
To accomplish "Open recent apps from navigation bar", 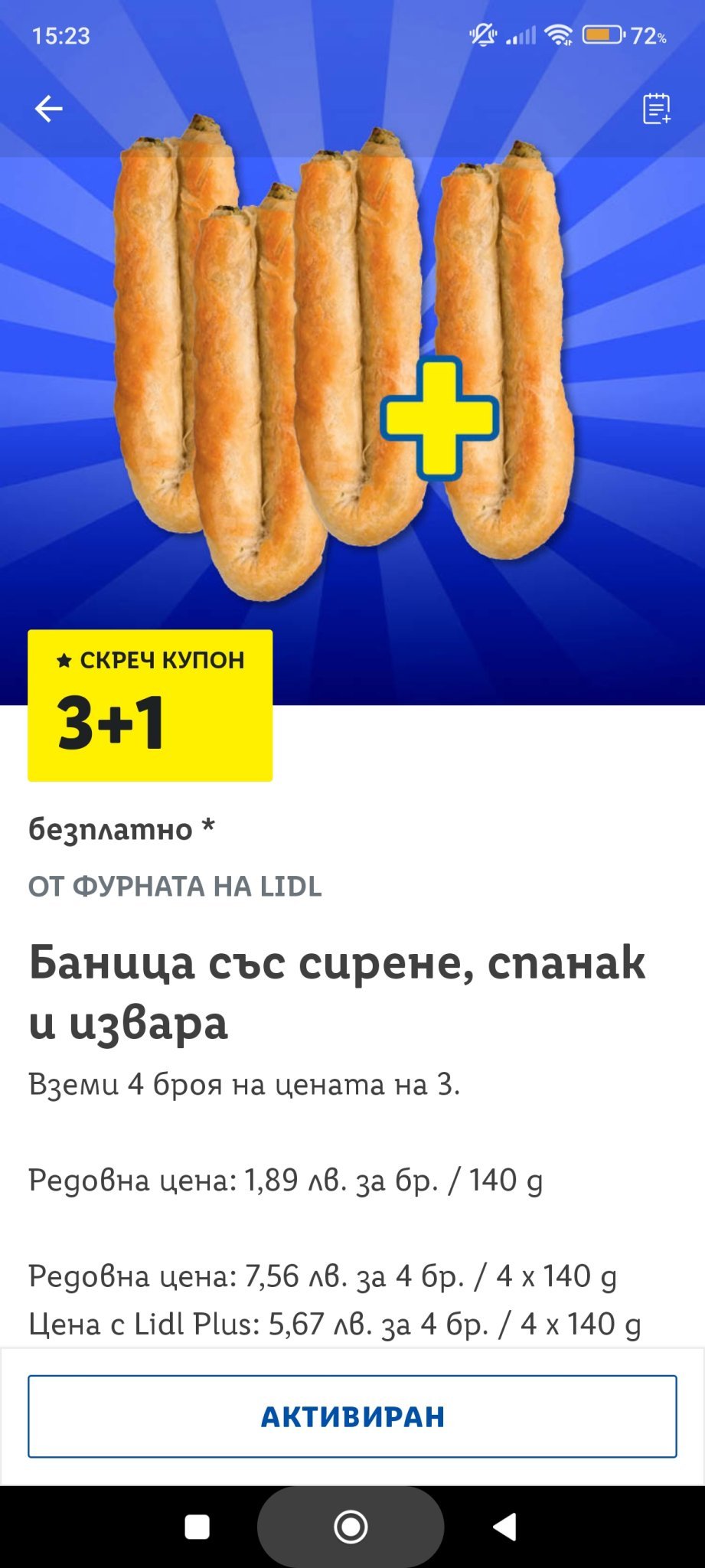I will point(197,1527).
